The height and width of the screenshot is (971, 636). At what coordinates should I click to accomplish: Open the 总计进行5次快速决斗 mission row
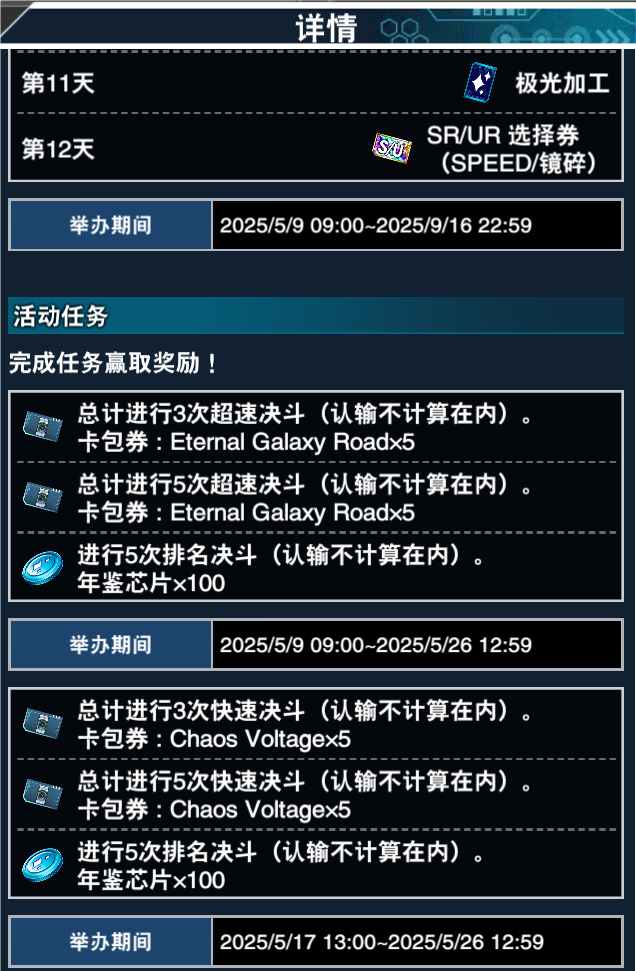click(316, 795)
